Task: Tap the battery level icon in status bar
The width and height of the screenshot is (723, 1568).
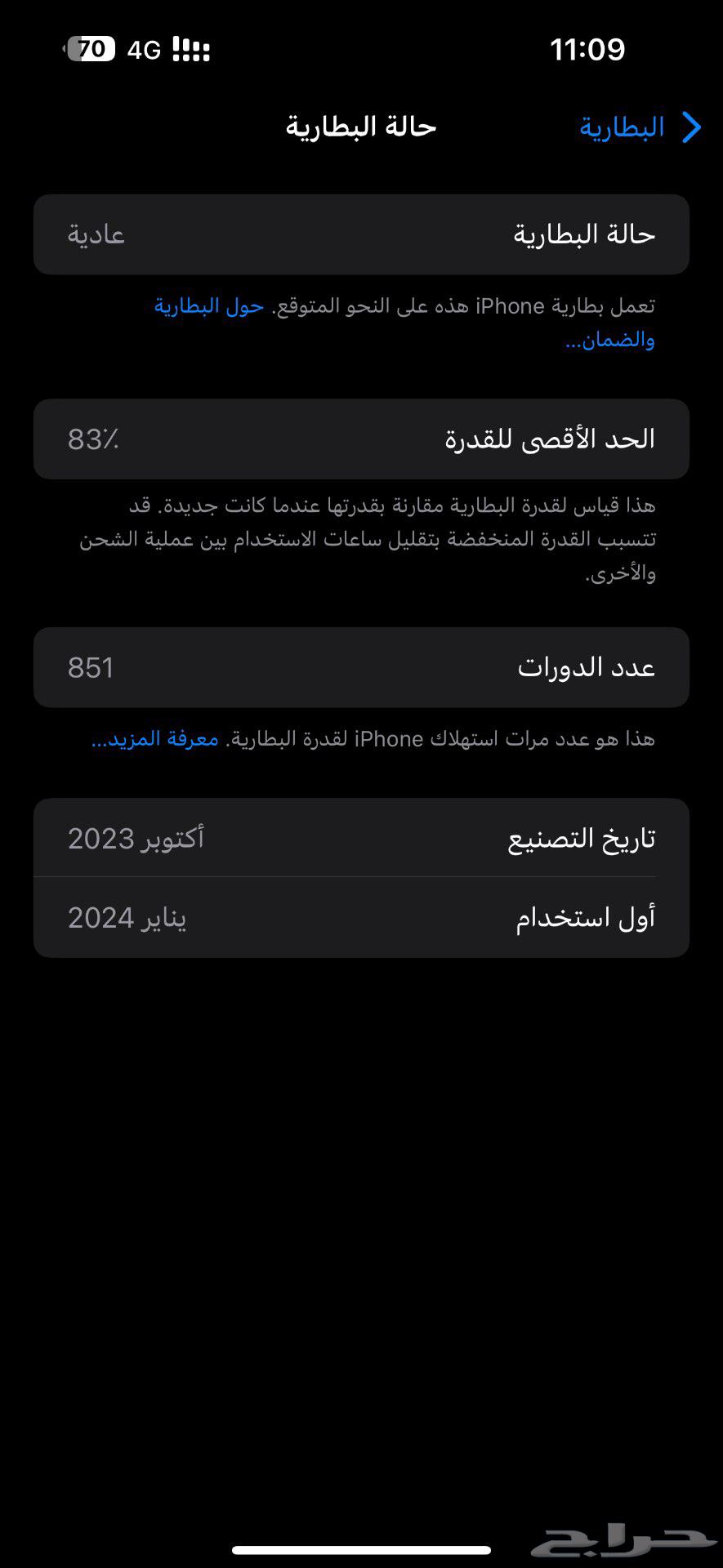Action: [x=92, y=50]
